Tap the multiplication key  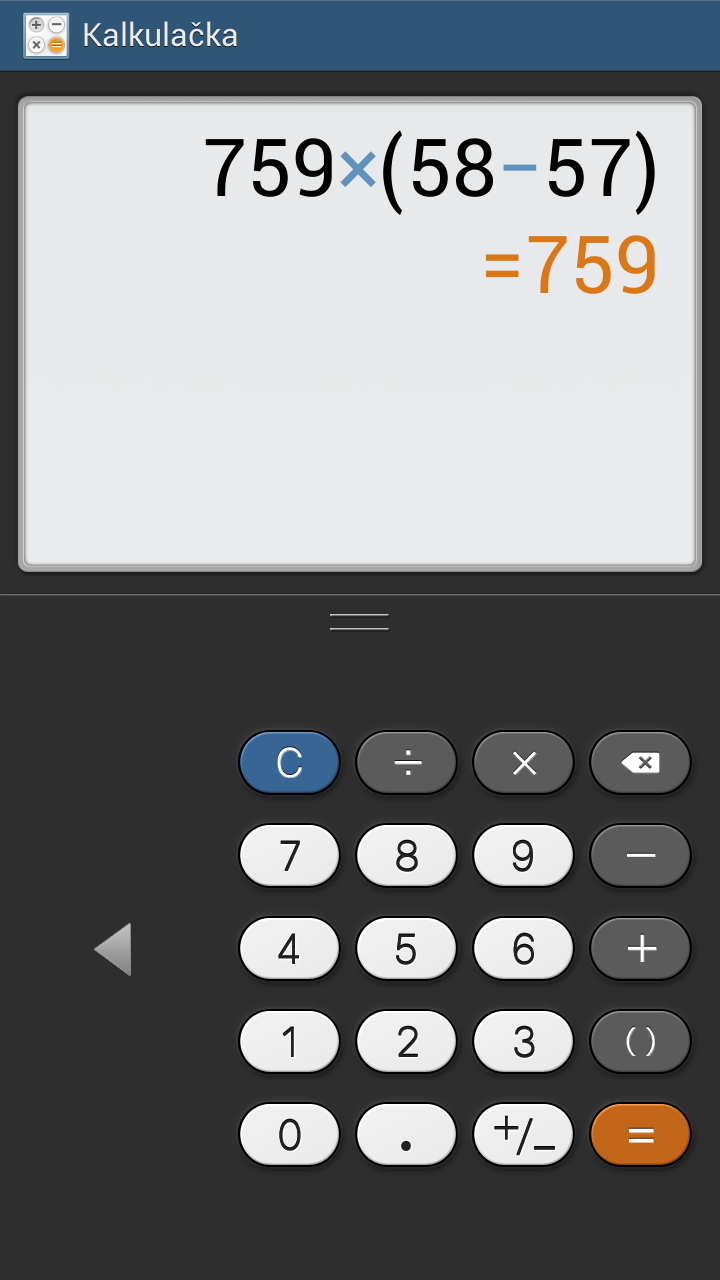pos(523,763)
